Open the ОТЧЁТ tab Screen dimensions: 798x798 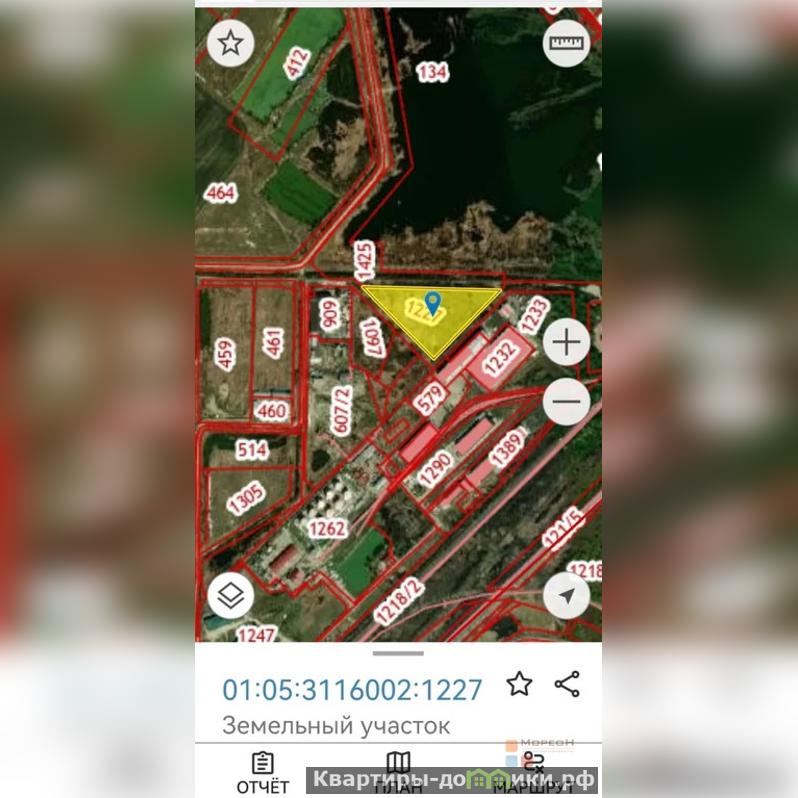click(x=263, y=772)
